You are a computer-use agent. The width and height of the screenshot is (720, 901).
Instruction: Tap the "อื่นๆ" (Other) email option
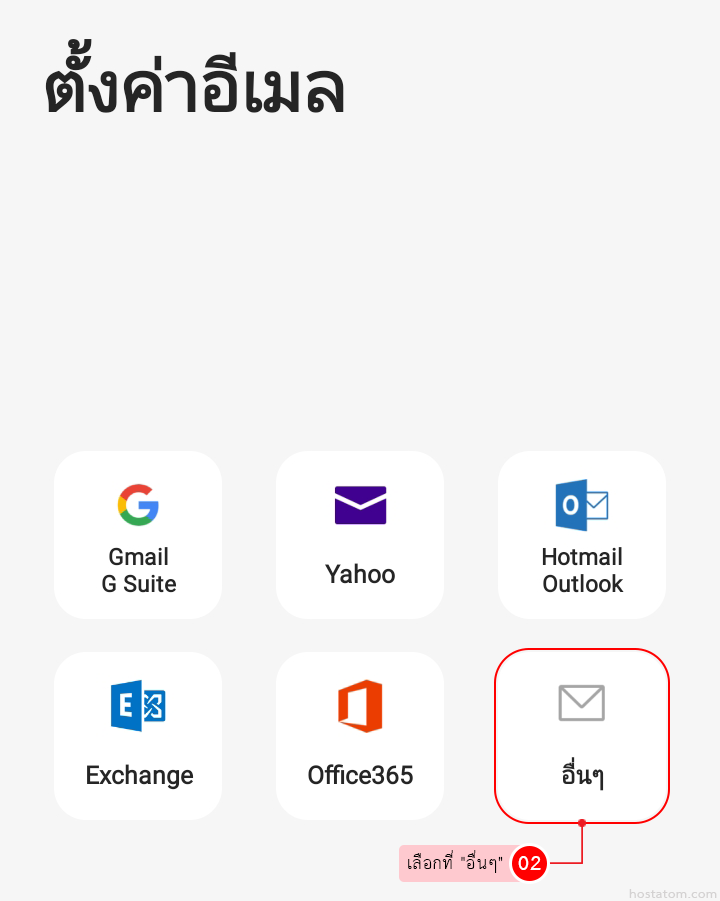[582, 736]
